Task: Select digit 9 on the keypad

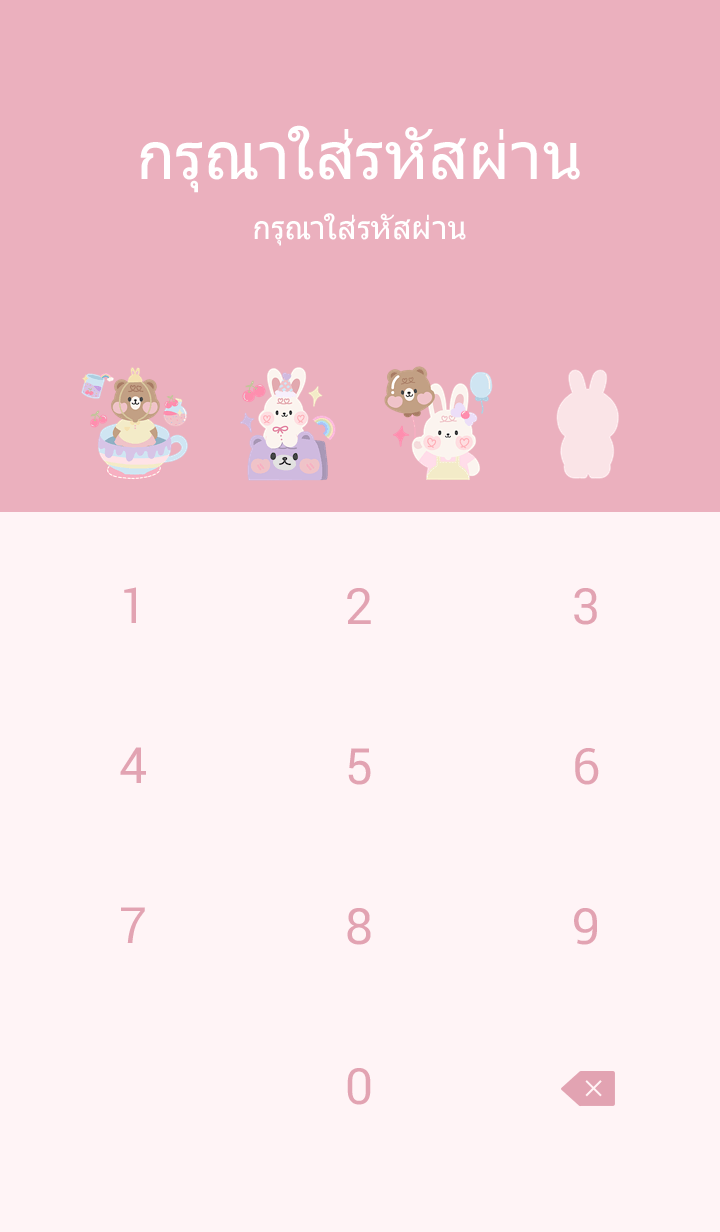Action: pos(585,927)
